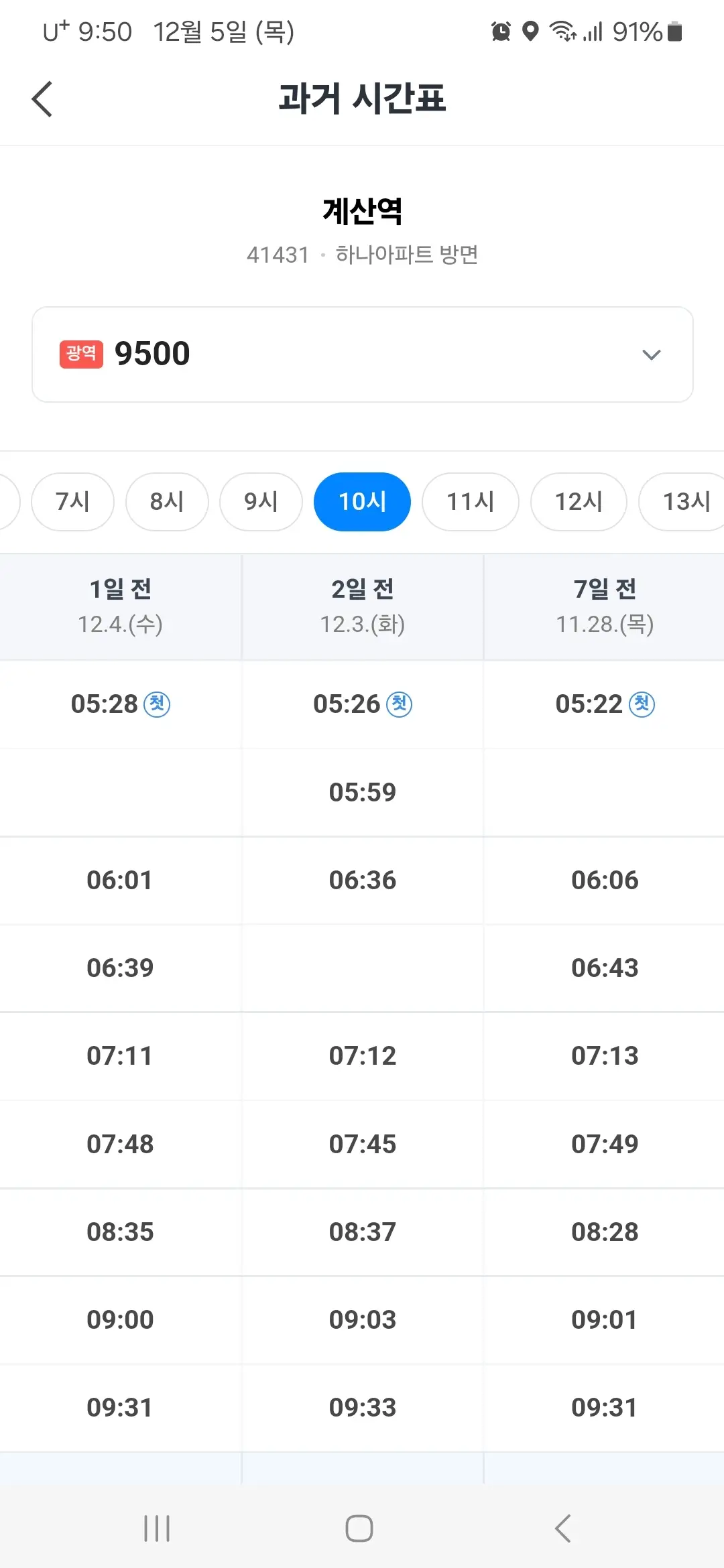
Task: Tap the red 광역 route badge
Action: click(81, 353)
